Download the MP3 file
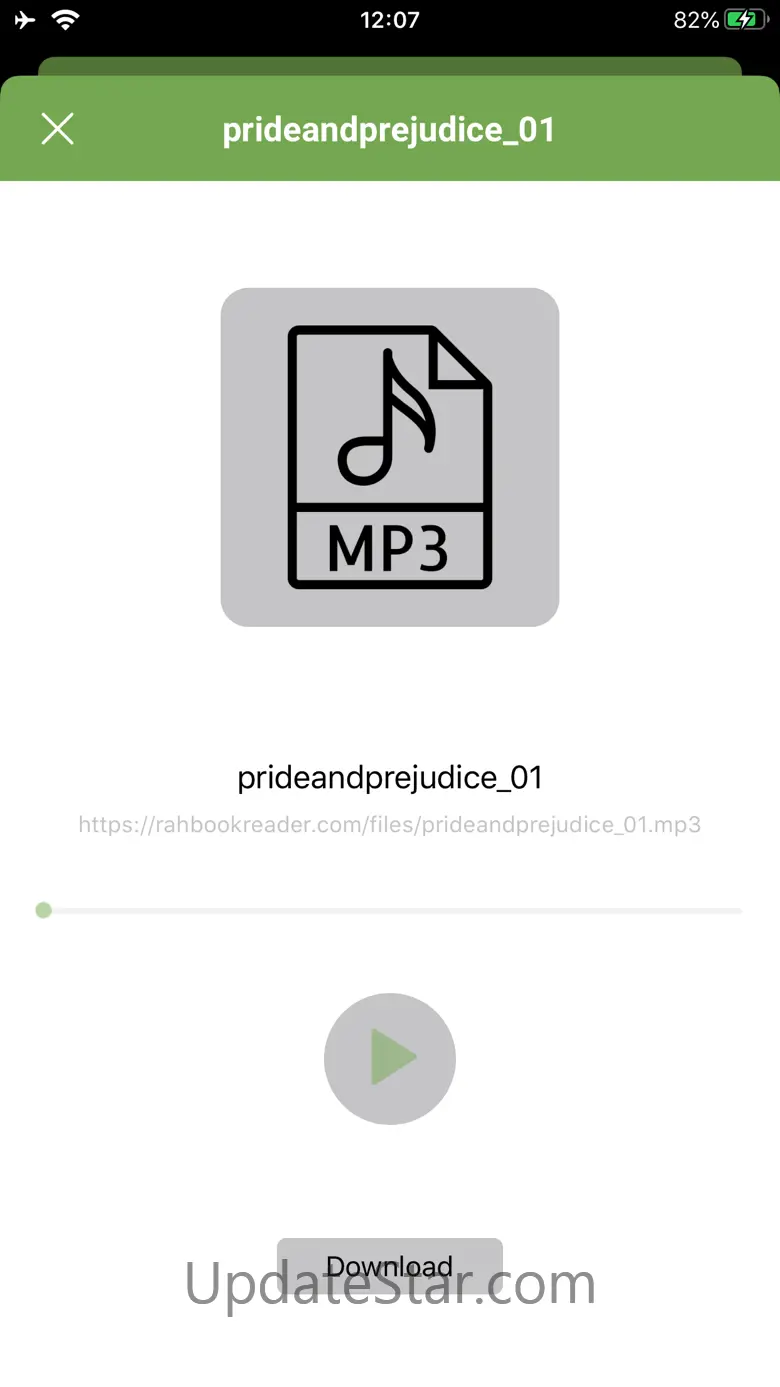Image resolution: width=780 pixels, height=1387 pixels. (390, 1266)
